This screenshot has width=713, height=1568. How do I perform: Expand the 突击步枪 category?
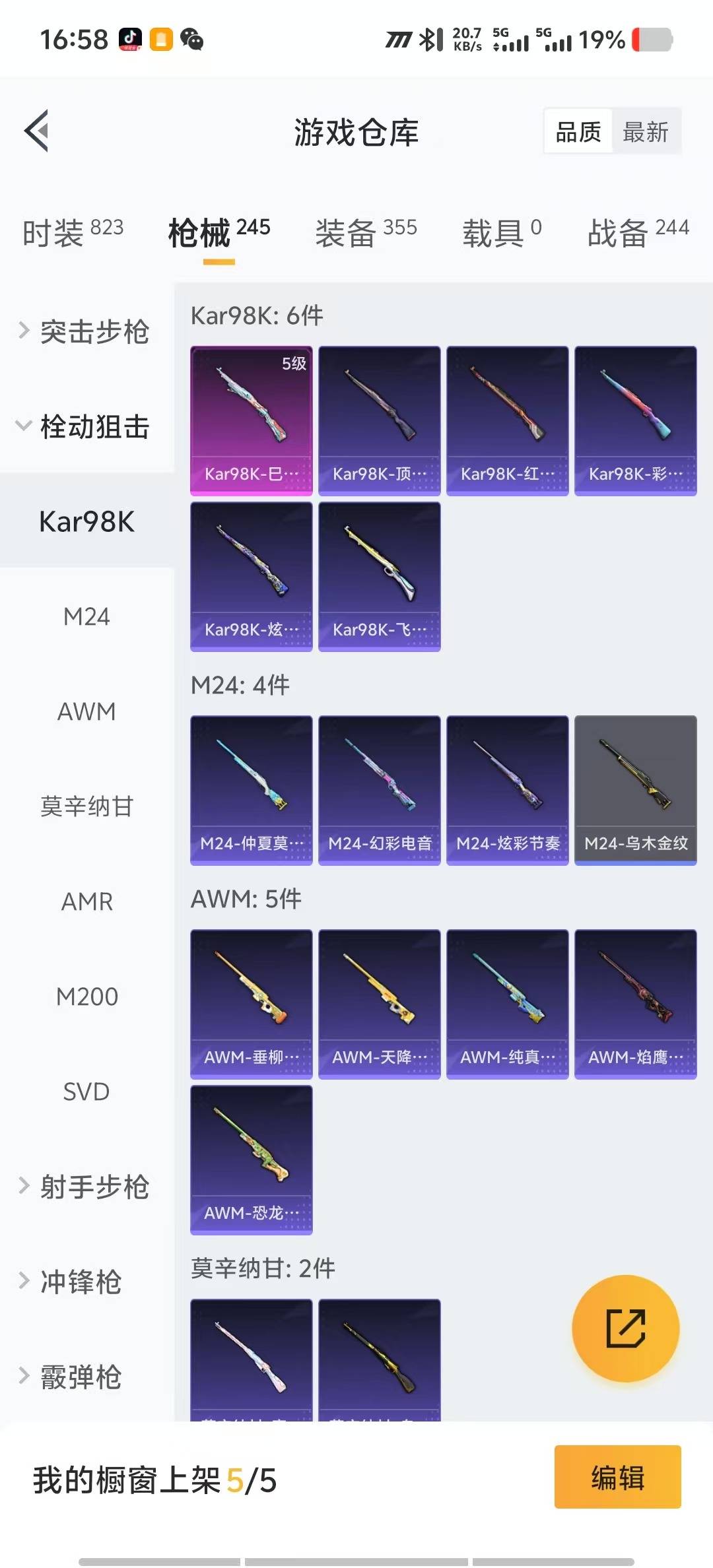[x=86, y=331]
